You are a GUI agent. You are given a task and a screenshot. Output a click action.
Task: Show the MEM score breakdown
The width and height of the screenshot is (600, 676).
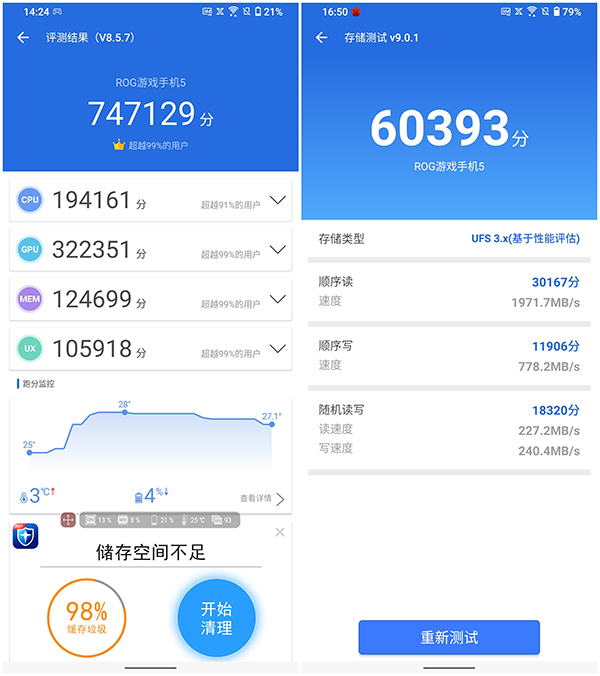click(x=278, y=298)
